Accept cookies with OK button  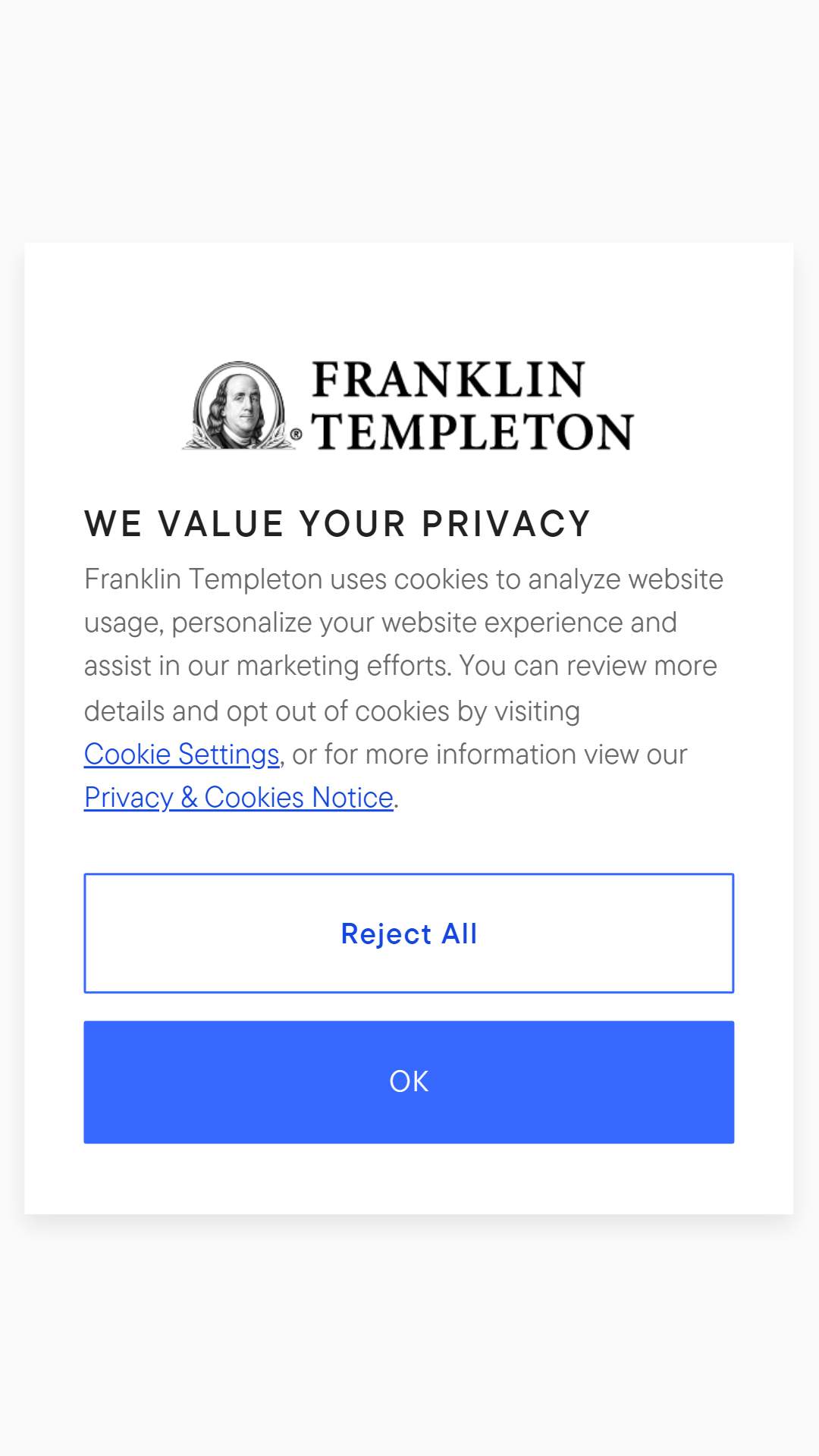[x=409, y=1082]
